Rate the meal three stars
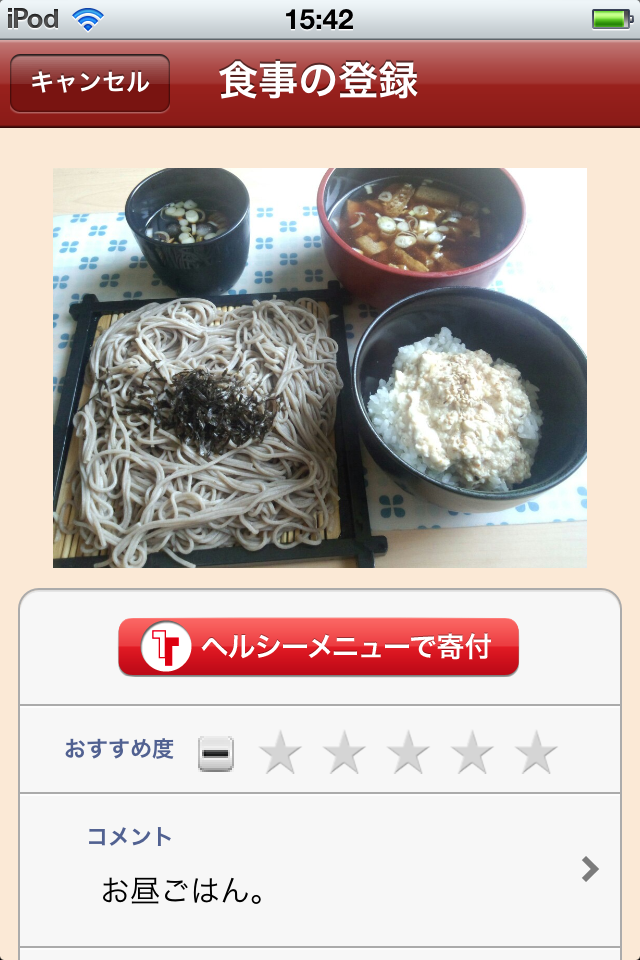 pos(408,753)
